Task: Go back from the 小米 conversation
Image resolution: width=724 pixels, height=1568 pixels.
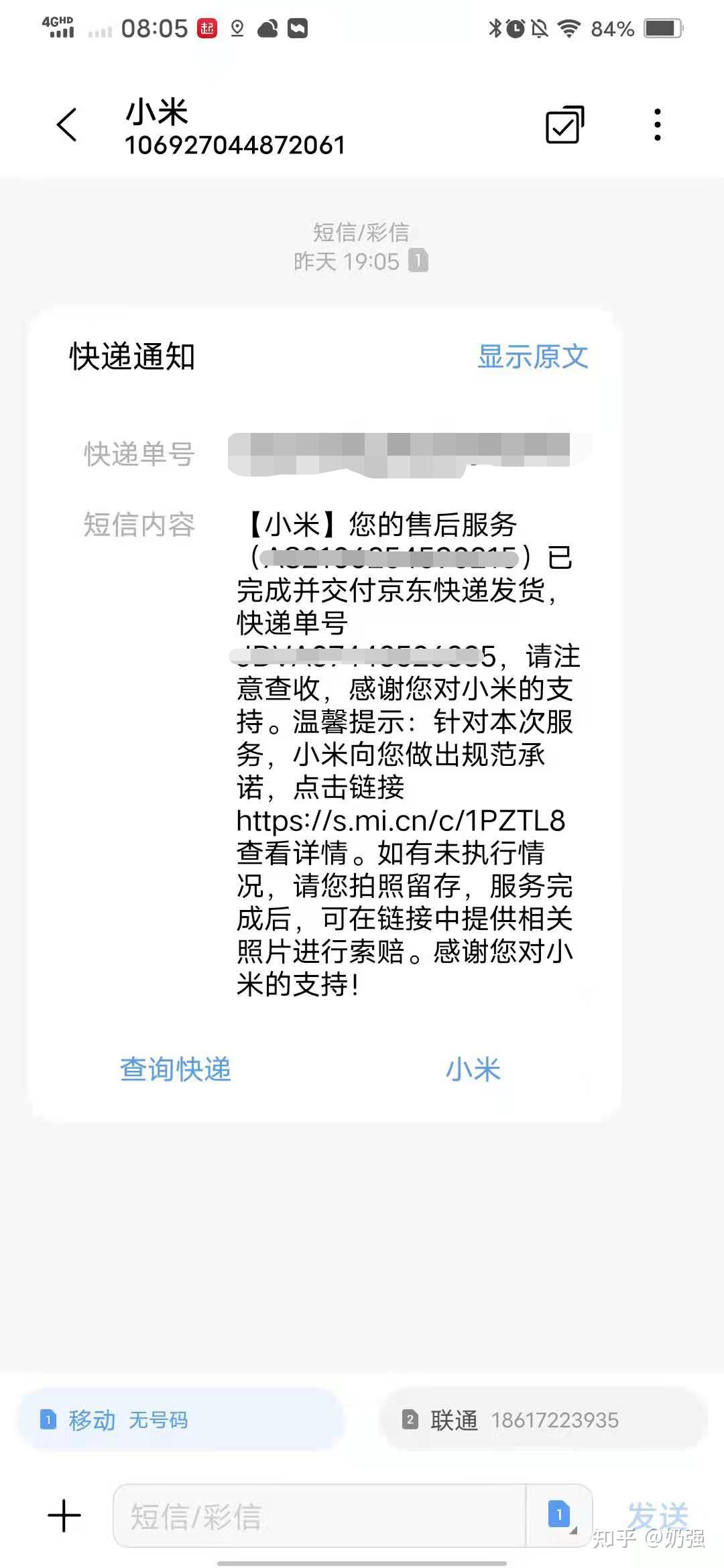Action: pos(67,125)
